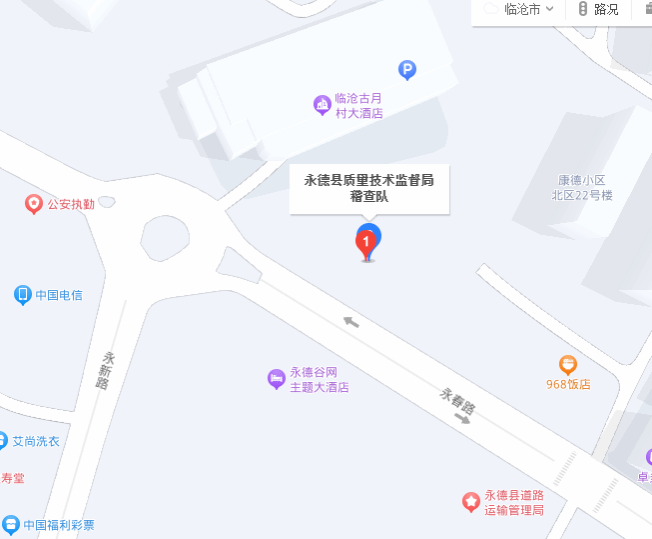The image size is (652, 539).
Task: Tap the red marker numbered 1
Action: (368, 242)
